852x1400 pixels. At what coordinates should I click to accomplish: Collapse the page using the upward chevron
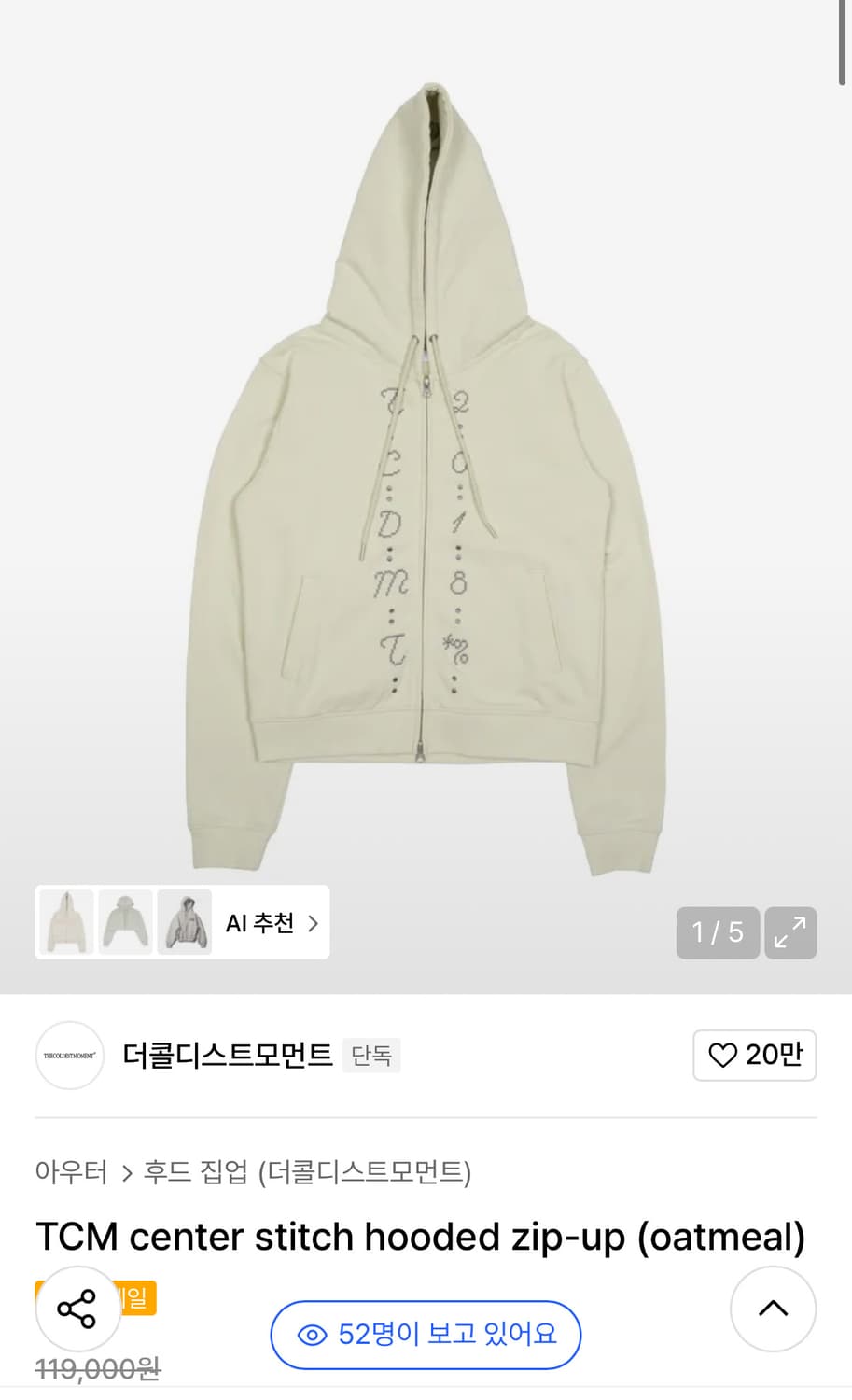[774, 1309]
